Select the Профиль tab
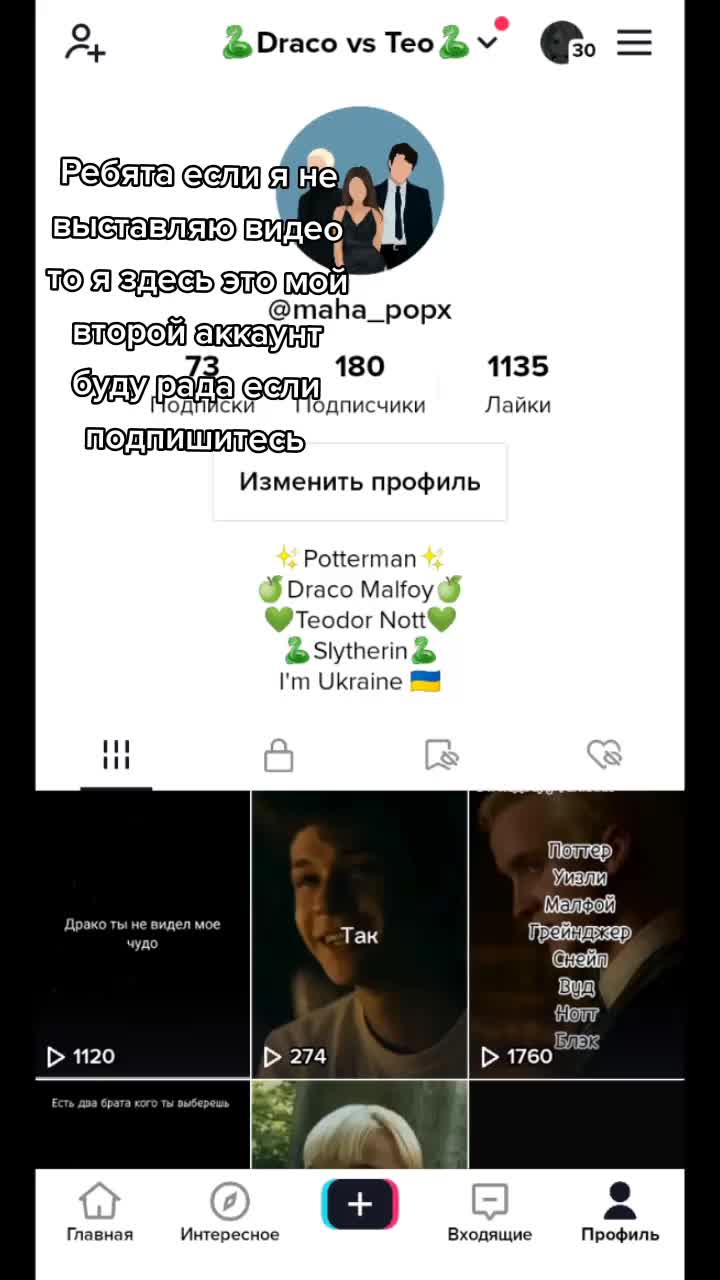 tap(620, 1212)
